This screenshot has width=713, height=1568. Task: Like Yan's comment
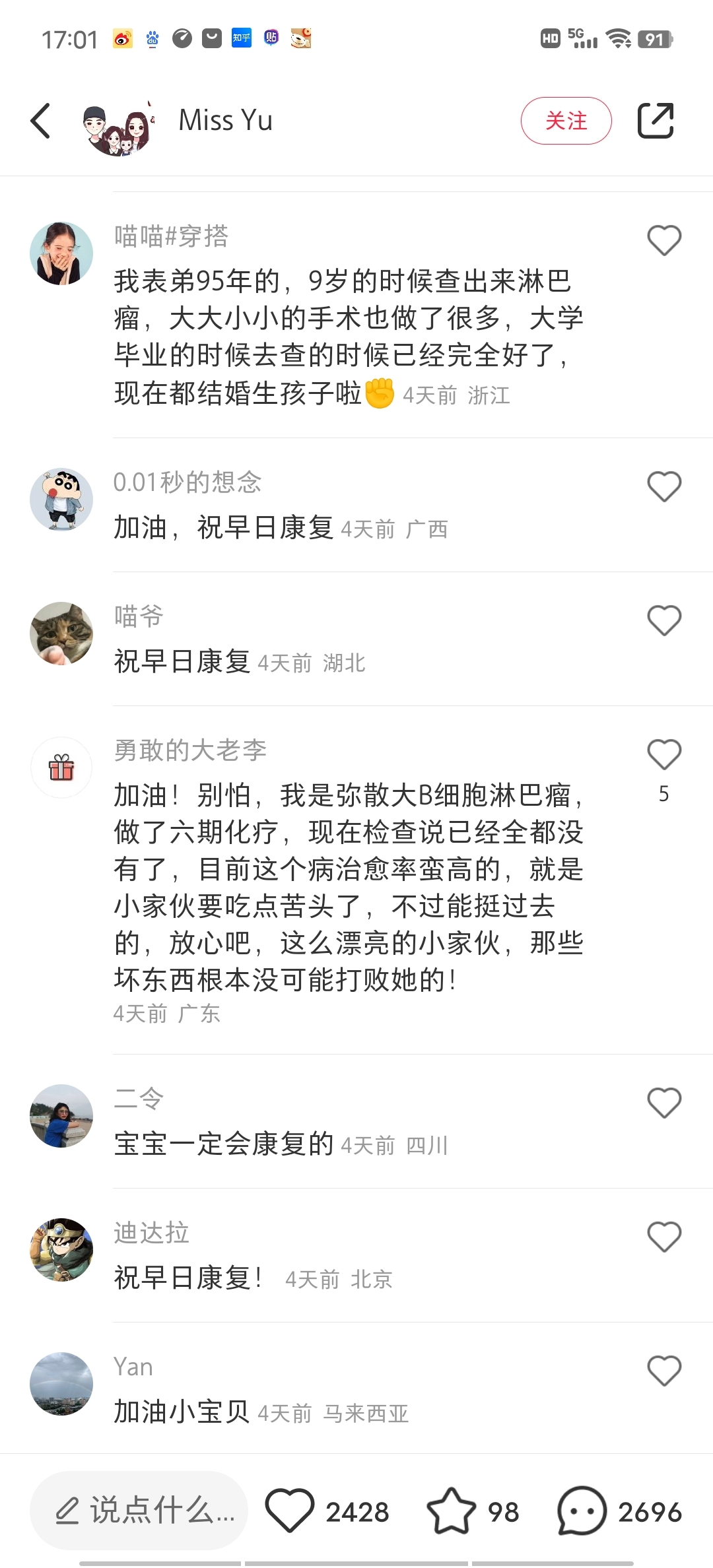pyautogui.click(x=663, y=1371)
